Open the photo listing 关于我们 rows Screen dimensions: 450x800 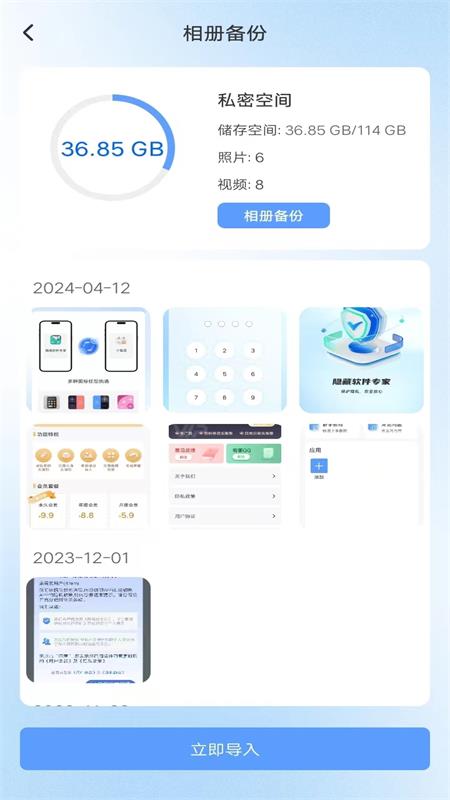[x=224, y=476]
